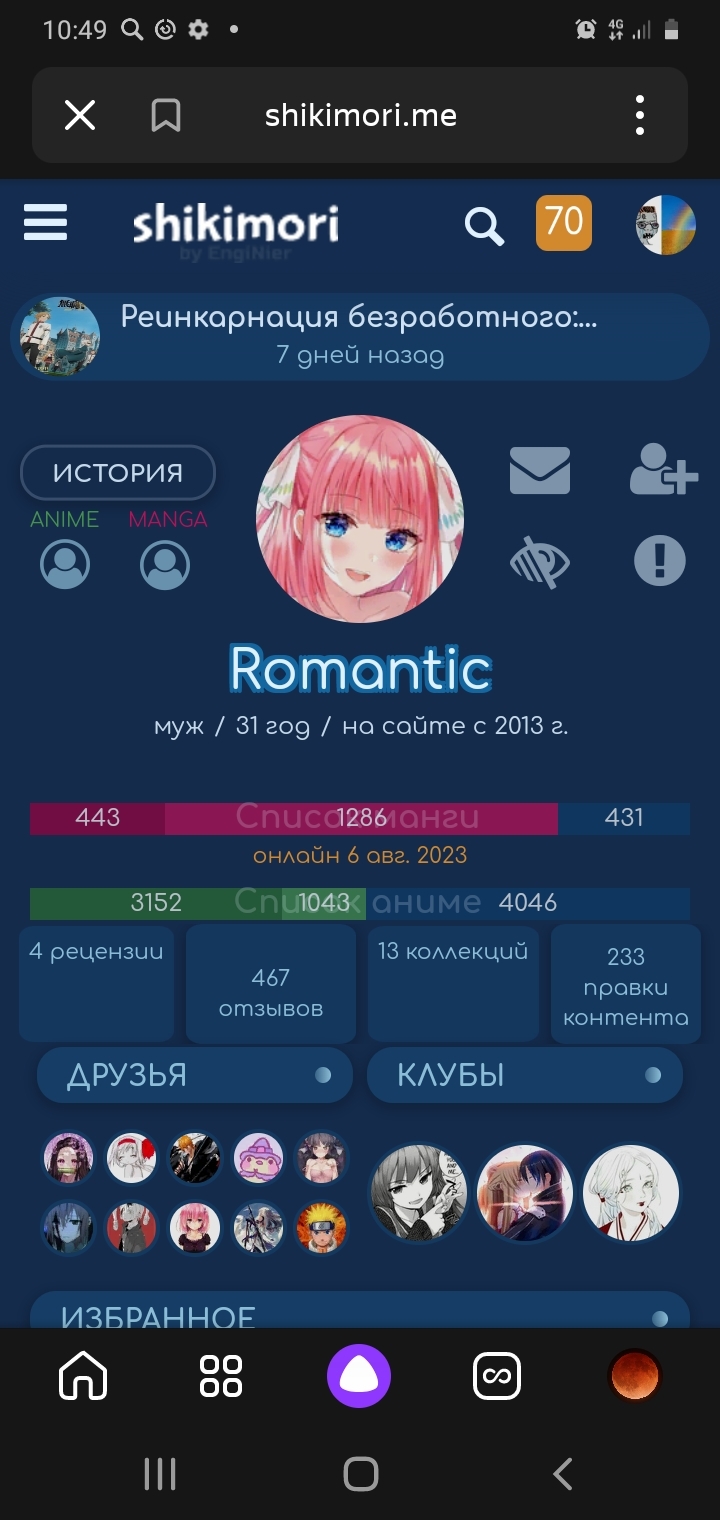The image size is (720, 1520).
Task: Close the browser tab view
Action: pos(80,116)
